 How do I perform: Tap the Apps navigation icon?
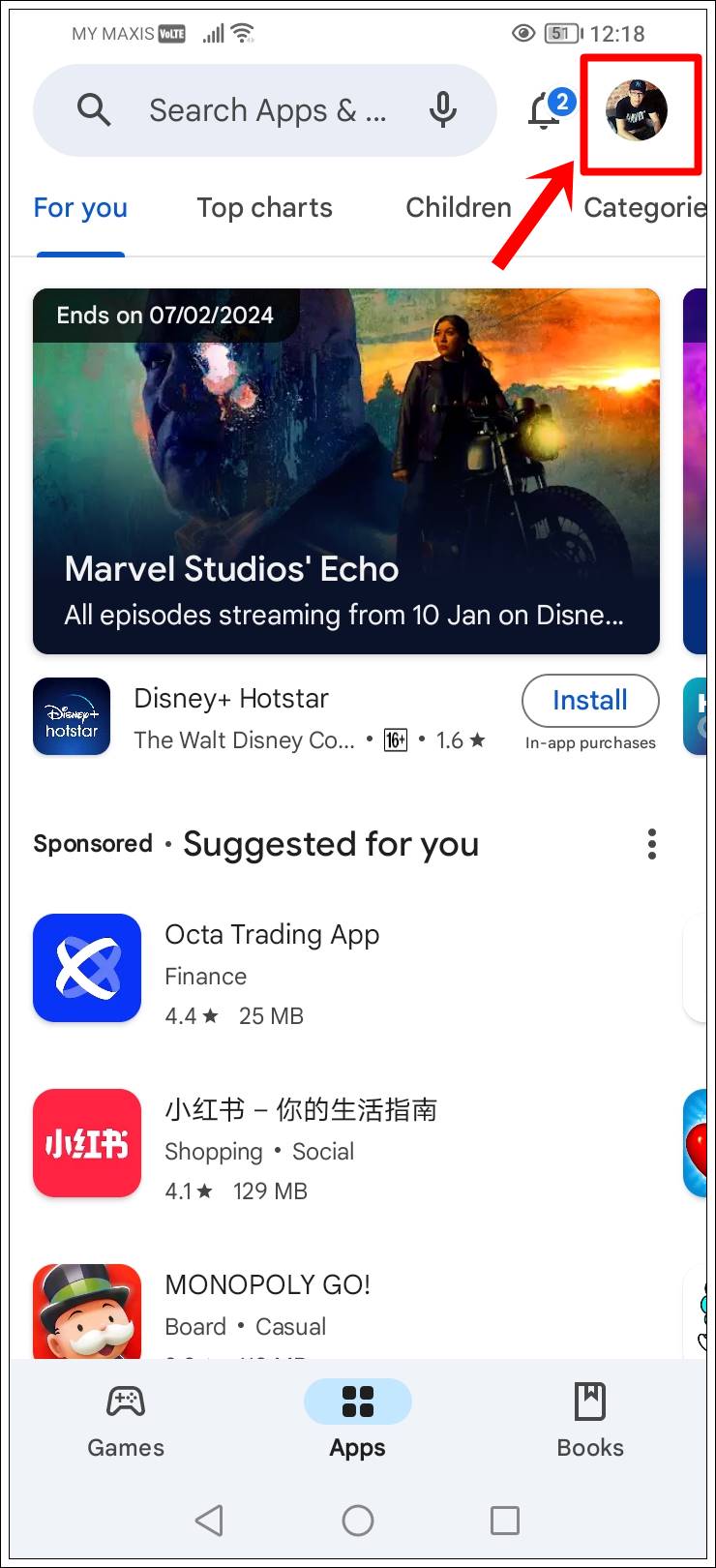click(x=357, y=1401)
